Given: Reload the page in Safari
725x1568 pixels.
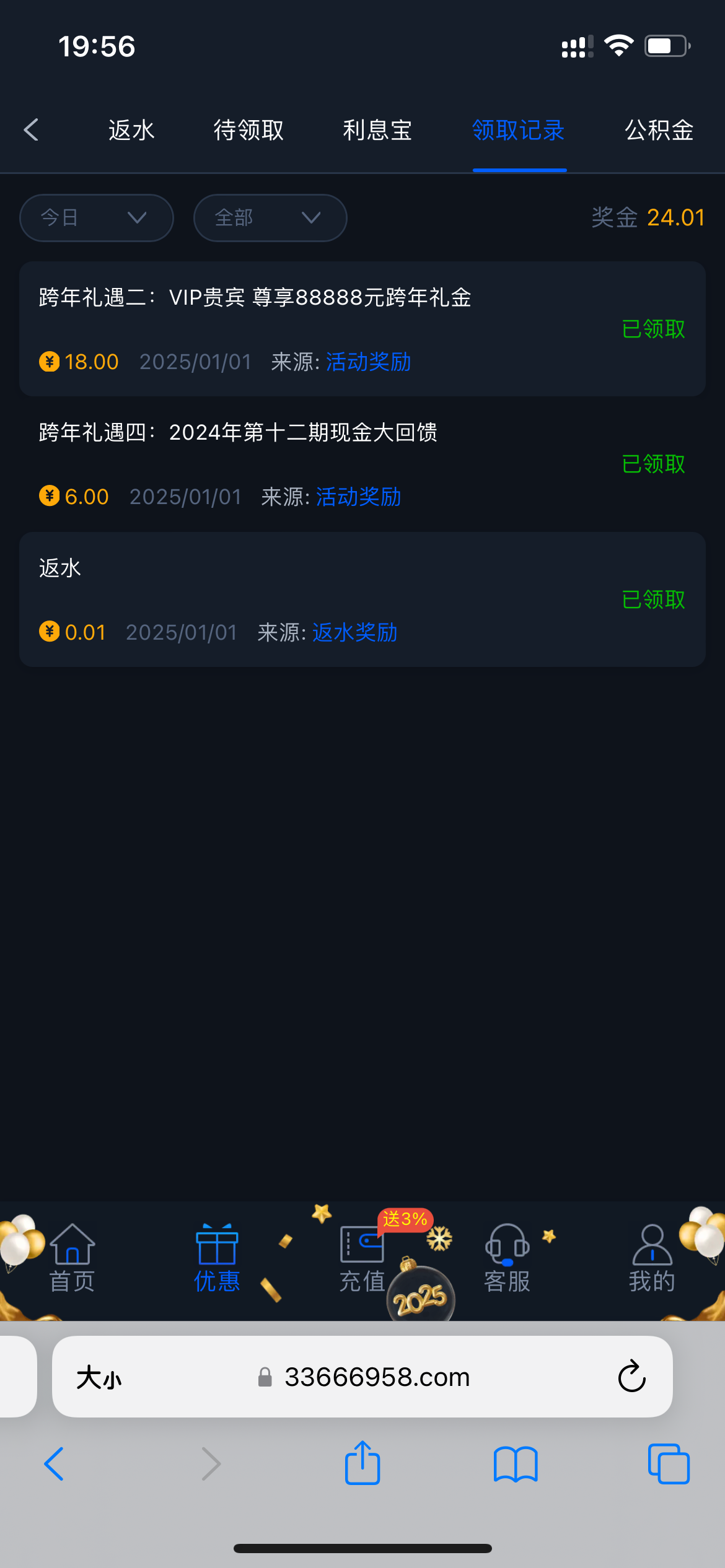Looking at the screenshot, I should click(x=632, y=1377).
